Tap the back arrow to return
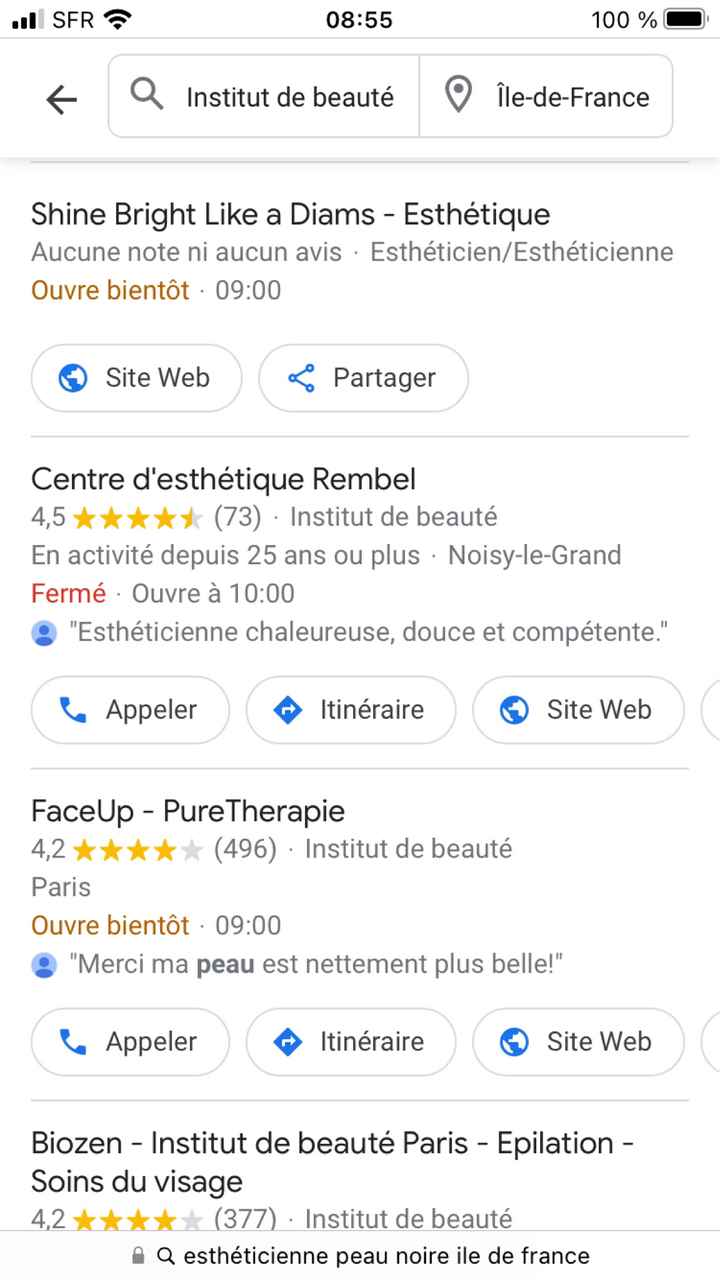Image resolution: width=720 pixels, height=1280 pixels. click(60, 97)
